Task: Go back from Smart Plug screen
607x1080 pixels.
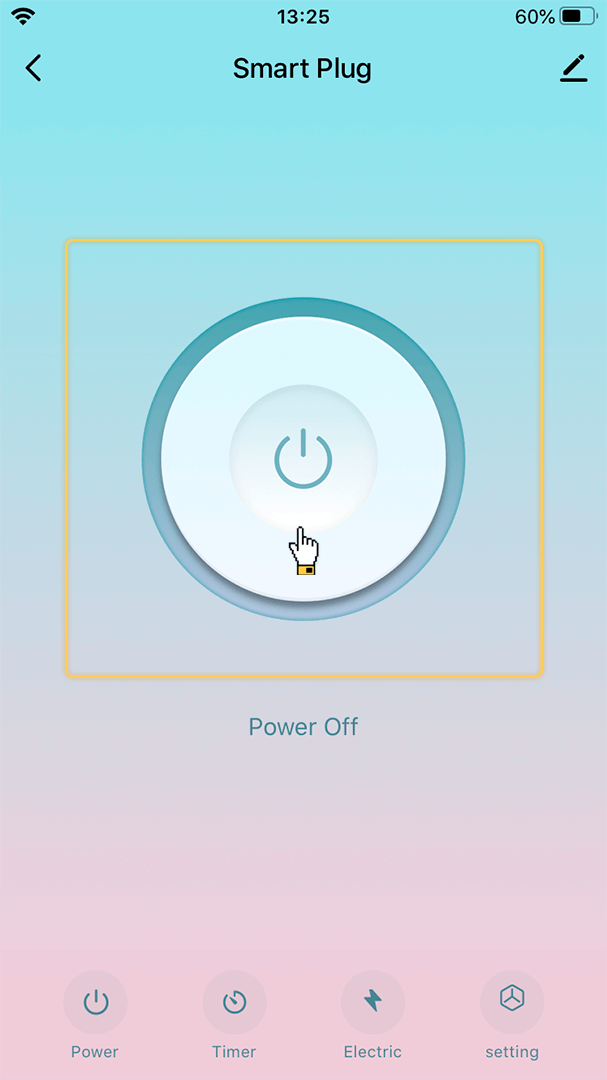Action: click(34, 68)
